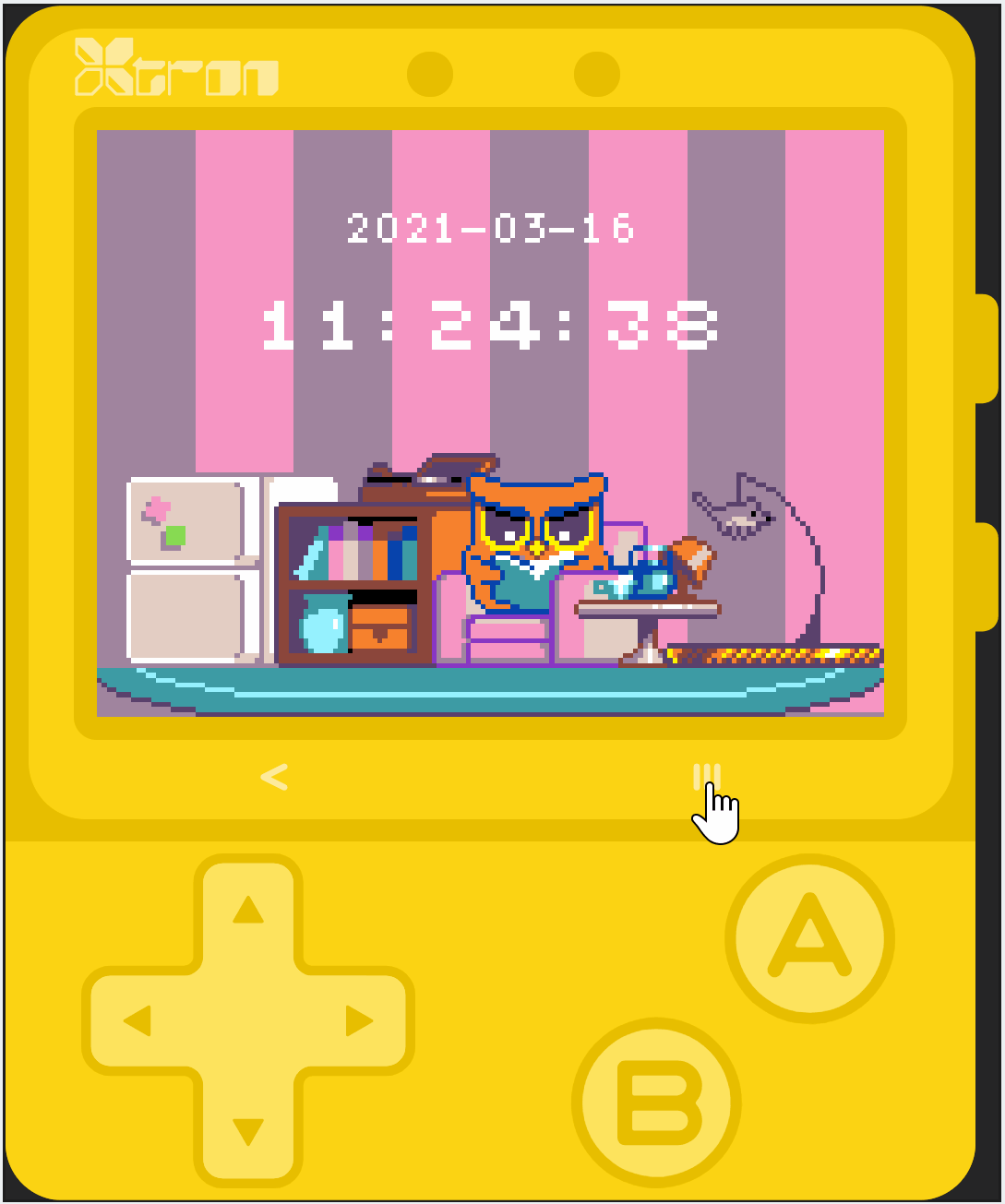
Task: Open the three-bar menu icon below the screen
Action: click(x=706, y=777)
